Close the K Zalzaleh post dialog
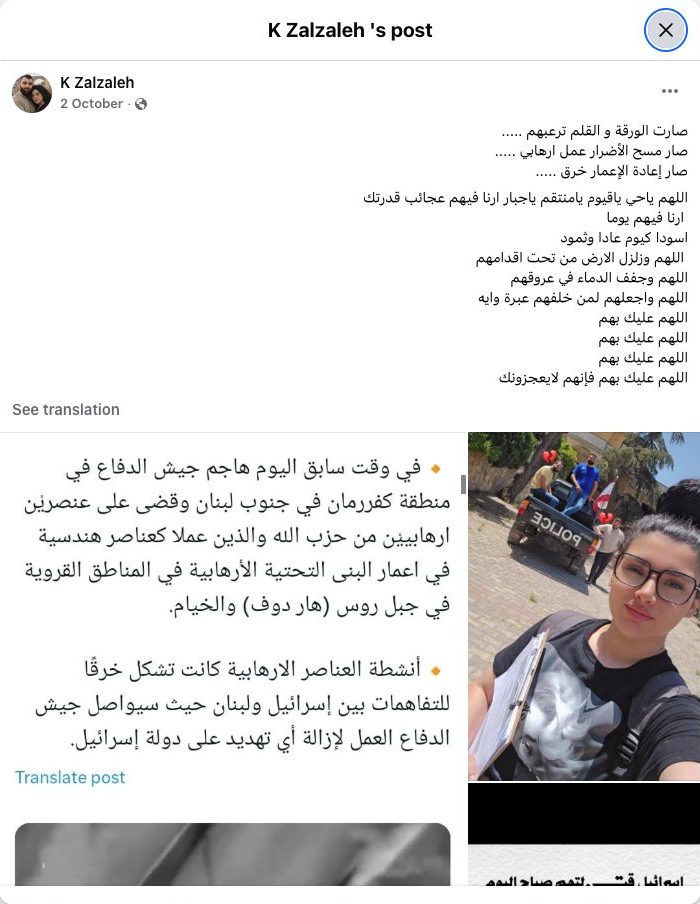 (666, 30)
